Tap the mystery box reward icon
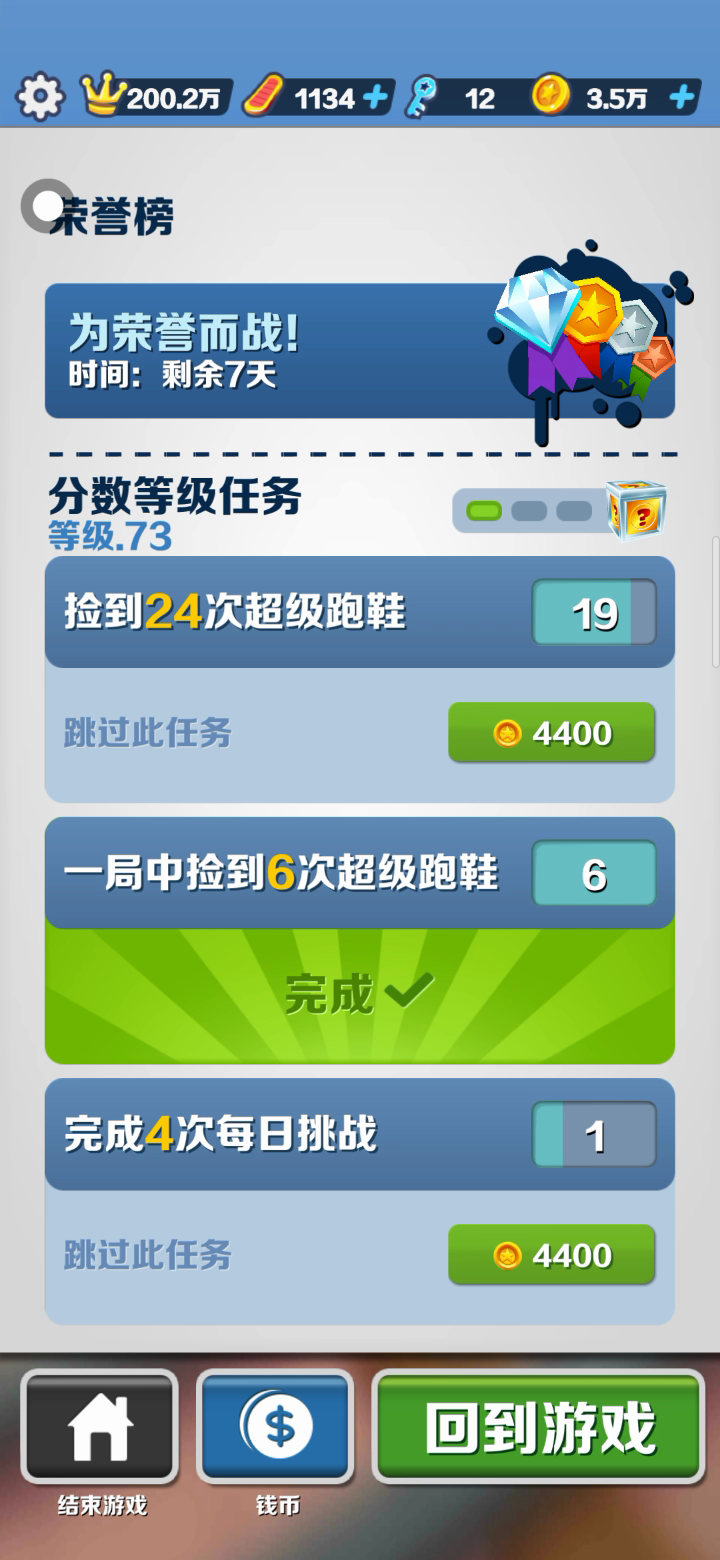720x1560 pixels. [637, 509]
